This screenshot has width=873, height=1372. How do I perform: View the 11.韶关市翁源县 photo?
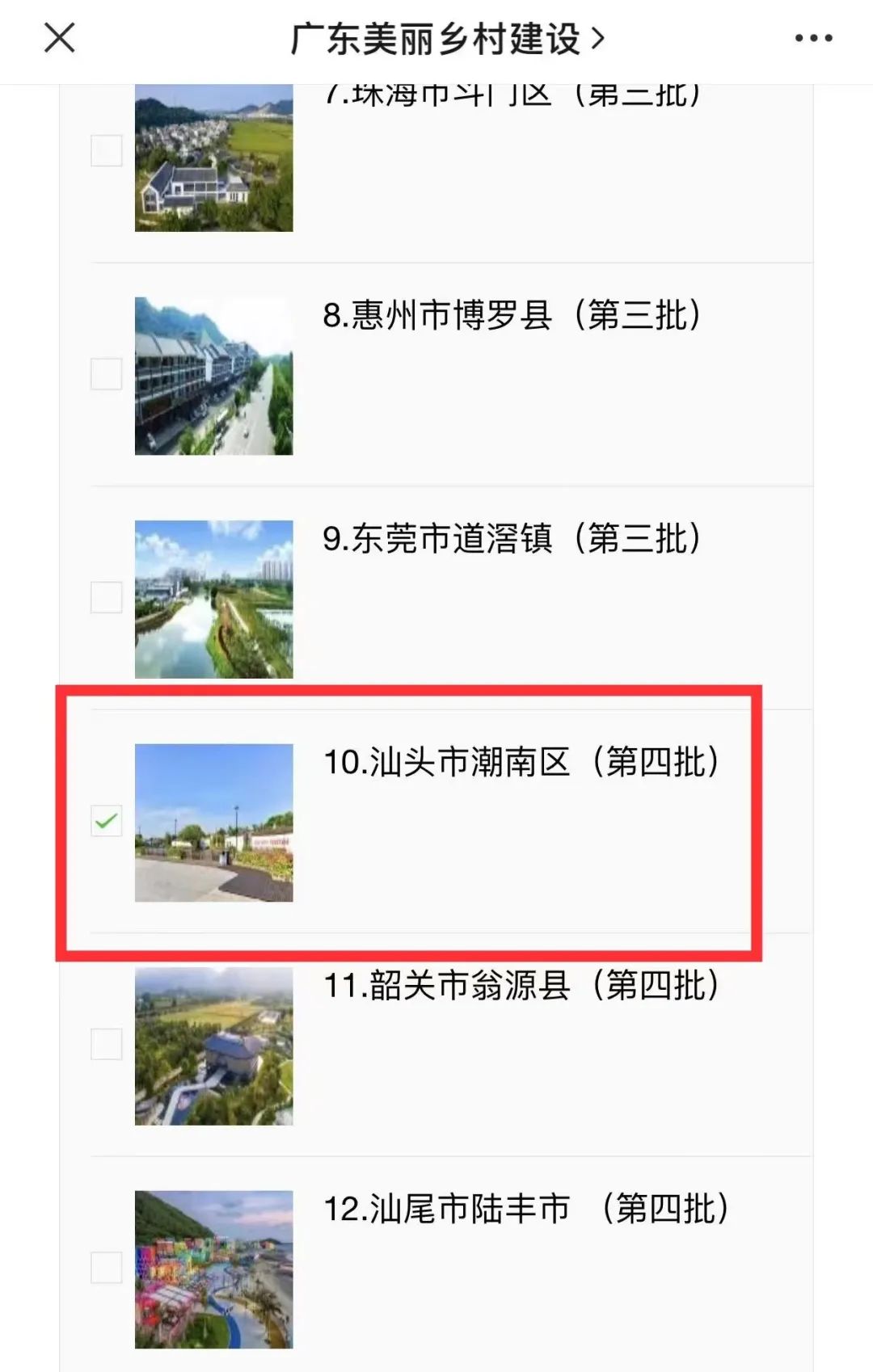pyautogui.click(x=213, y=1046)
